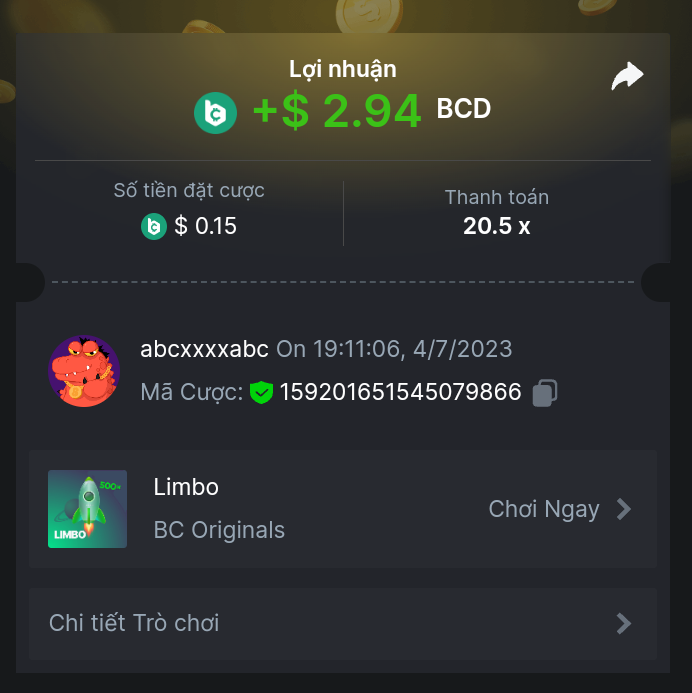
Task: Open the Limbo game row
Action: pos(342,509)
